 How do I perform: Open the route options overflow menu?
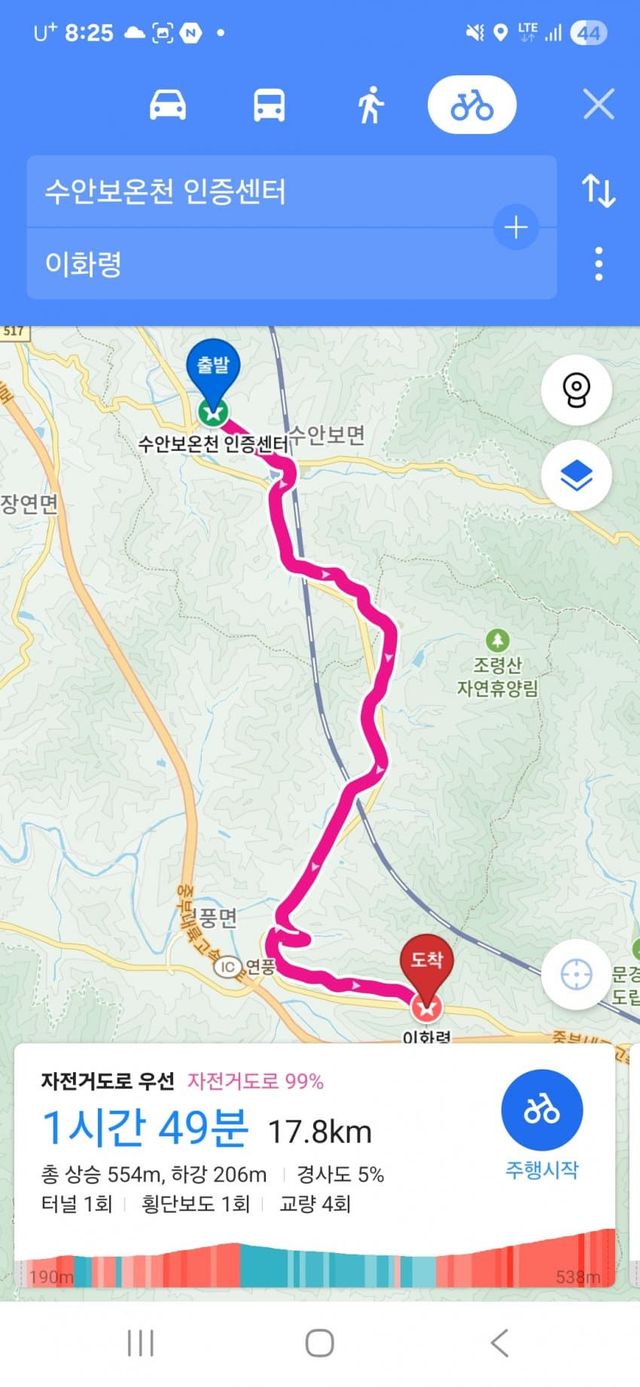(598, 263)
